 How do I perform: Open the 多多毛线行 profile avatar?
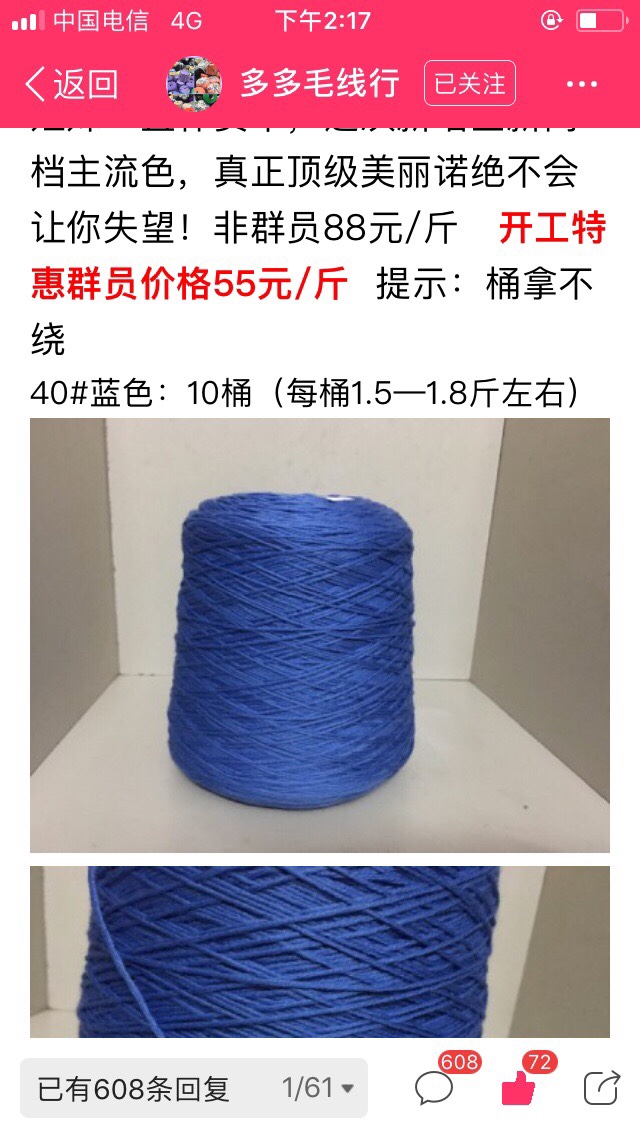click(x=193, y=84)
